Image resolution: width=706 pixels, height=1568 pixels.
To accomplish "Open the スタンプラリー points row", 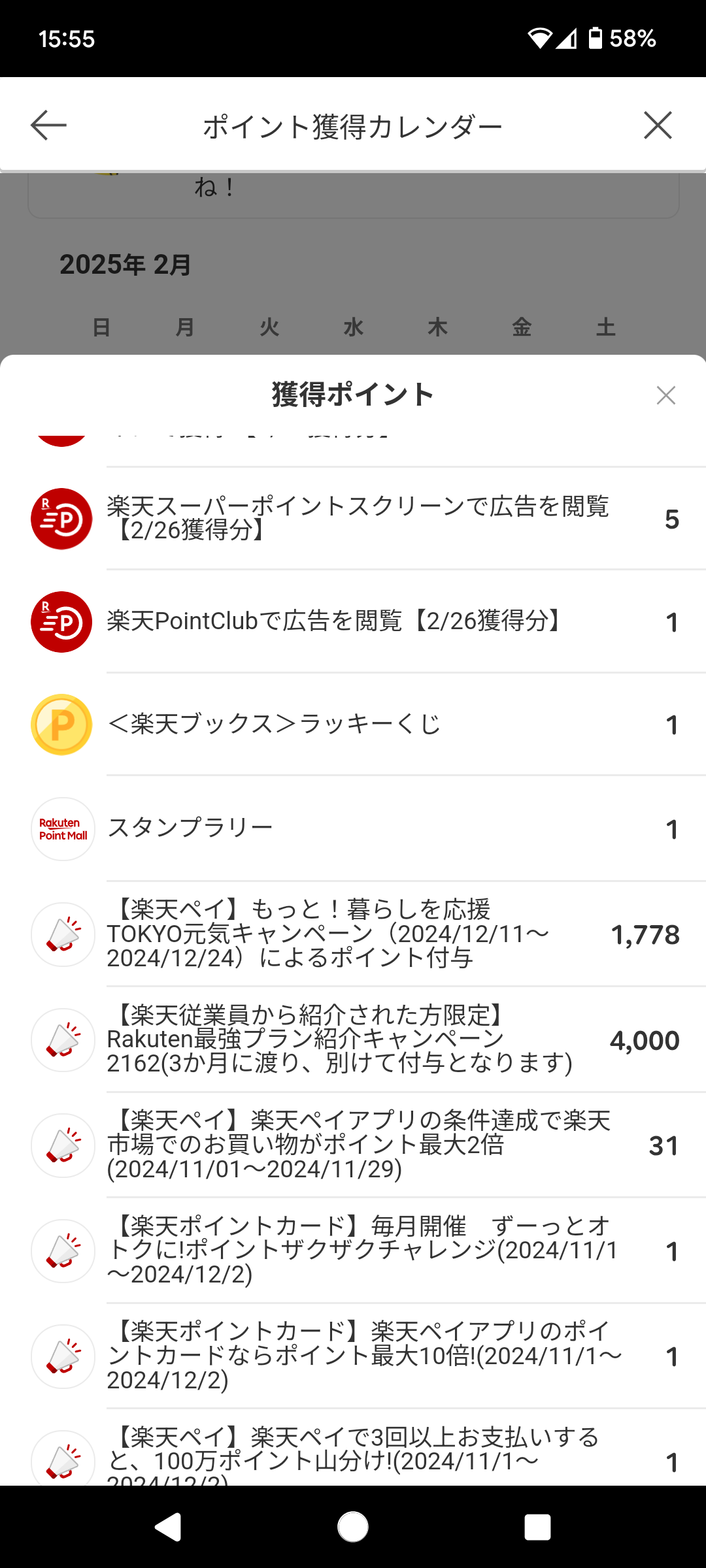I will click(x=353, y=828).
